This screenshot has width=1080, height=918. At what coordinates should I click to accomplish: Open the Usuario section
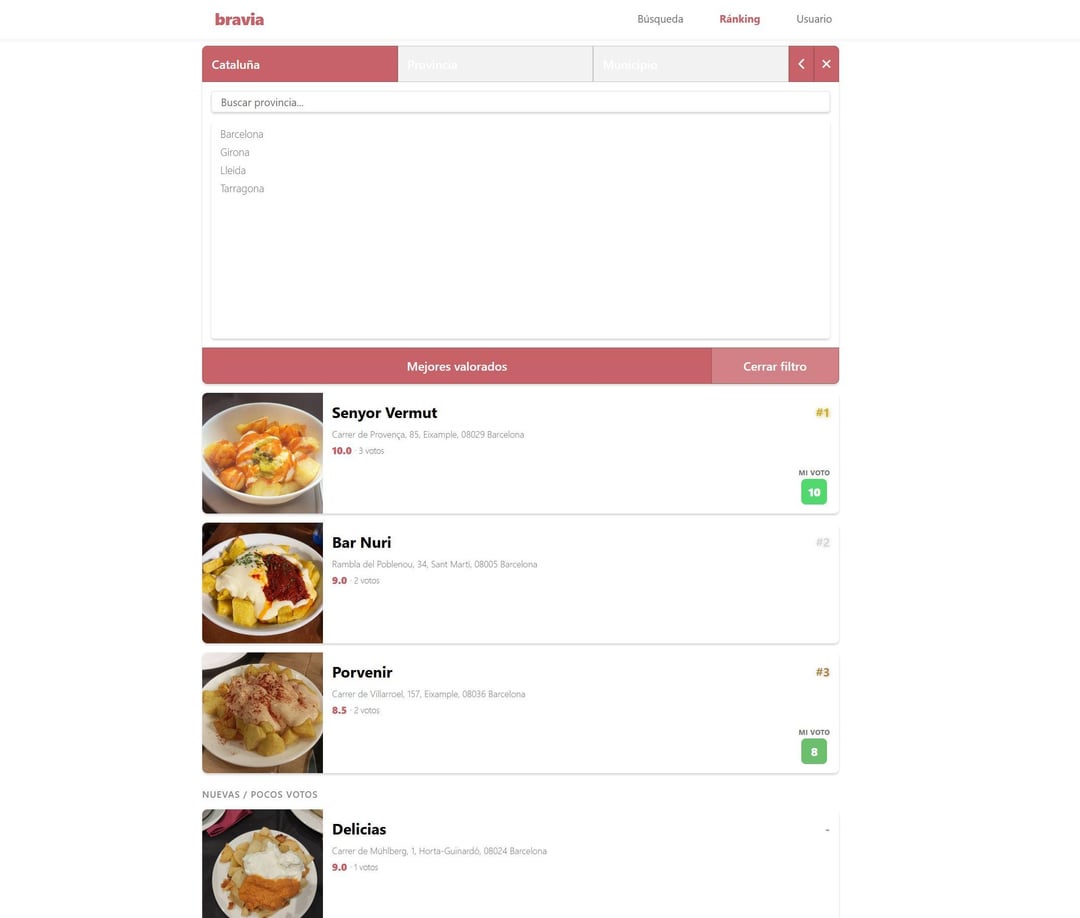pyautogui.click(x=813, y=19)
